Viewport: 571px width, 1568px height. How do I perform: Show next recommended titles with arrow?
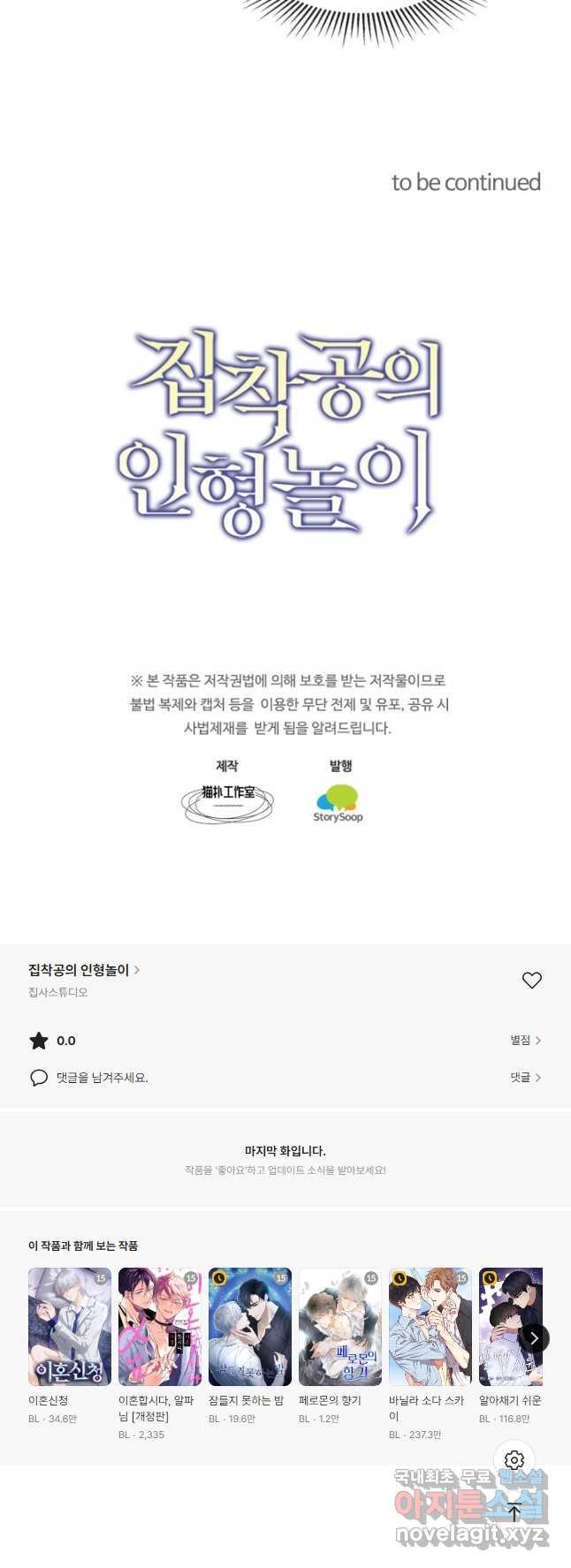(534, 1338)
